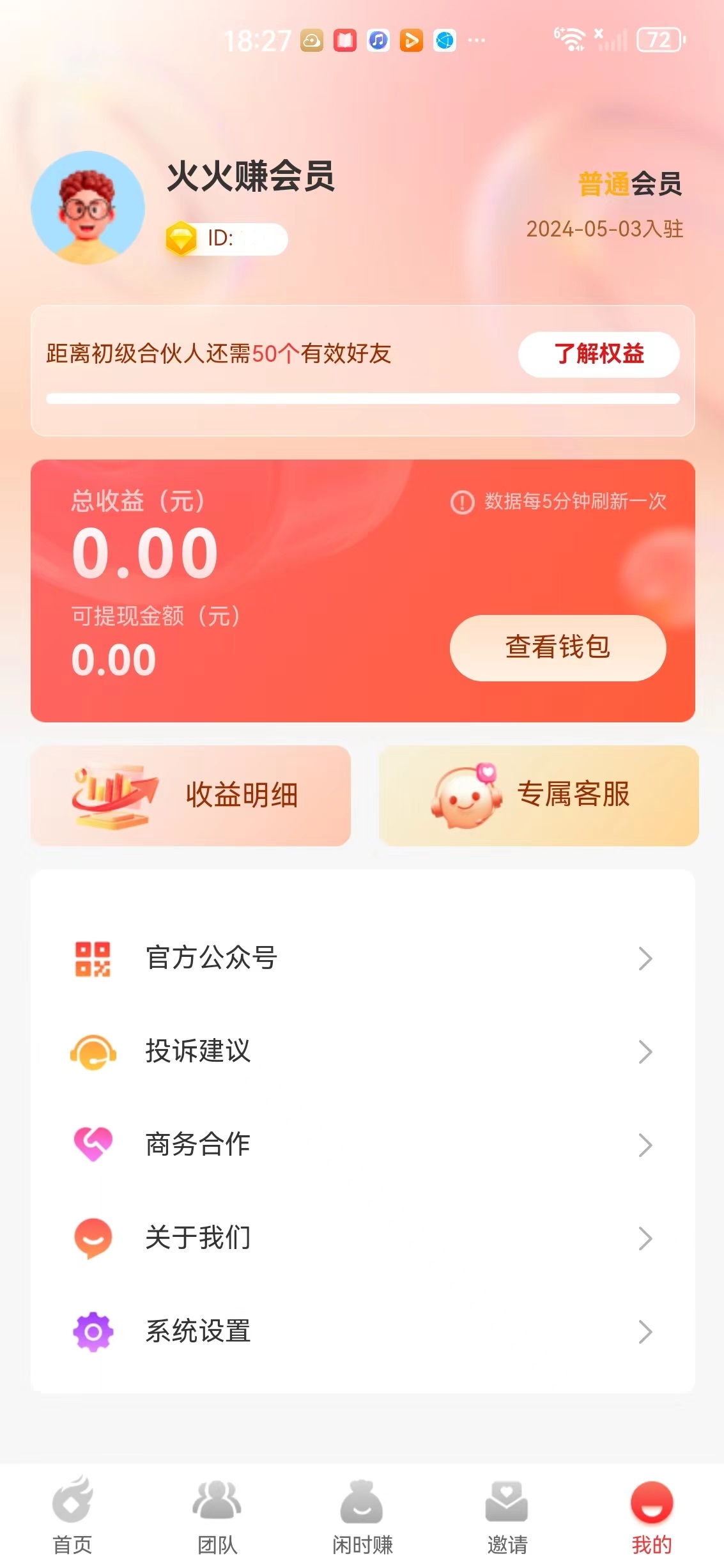Select the 投诉建议 headset icon

[93, 1052]
